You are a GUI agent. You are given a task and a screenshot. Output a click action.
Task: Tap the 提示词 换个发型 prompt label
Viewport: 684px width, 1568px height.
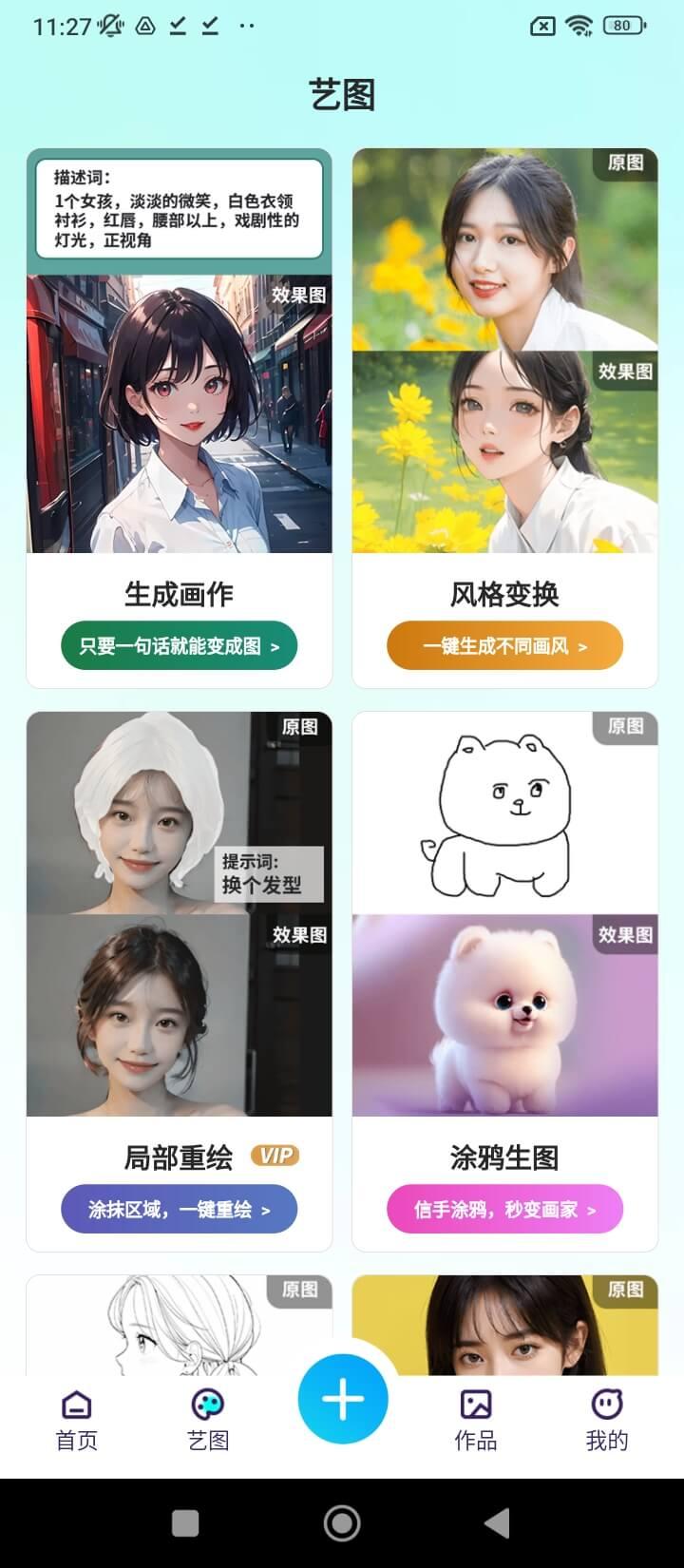click(269, 873)
